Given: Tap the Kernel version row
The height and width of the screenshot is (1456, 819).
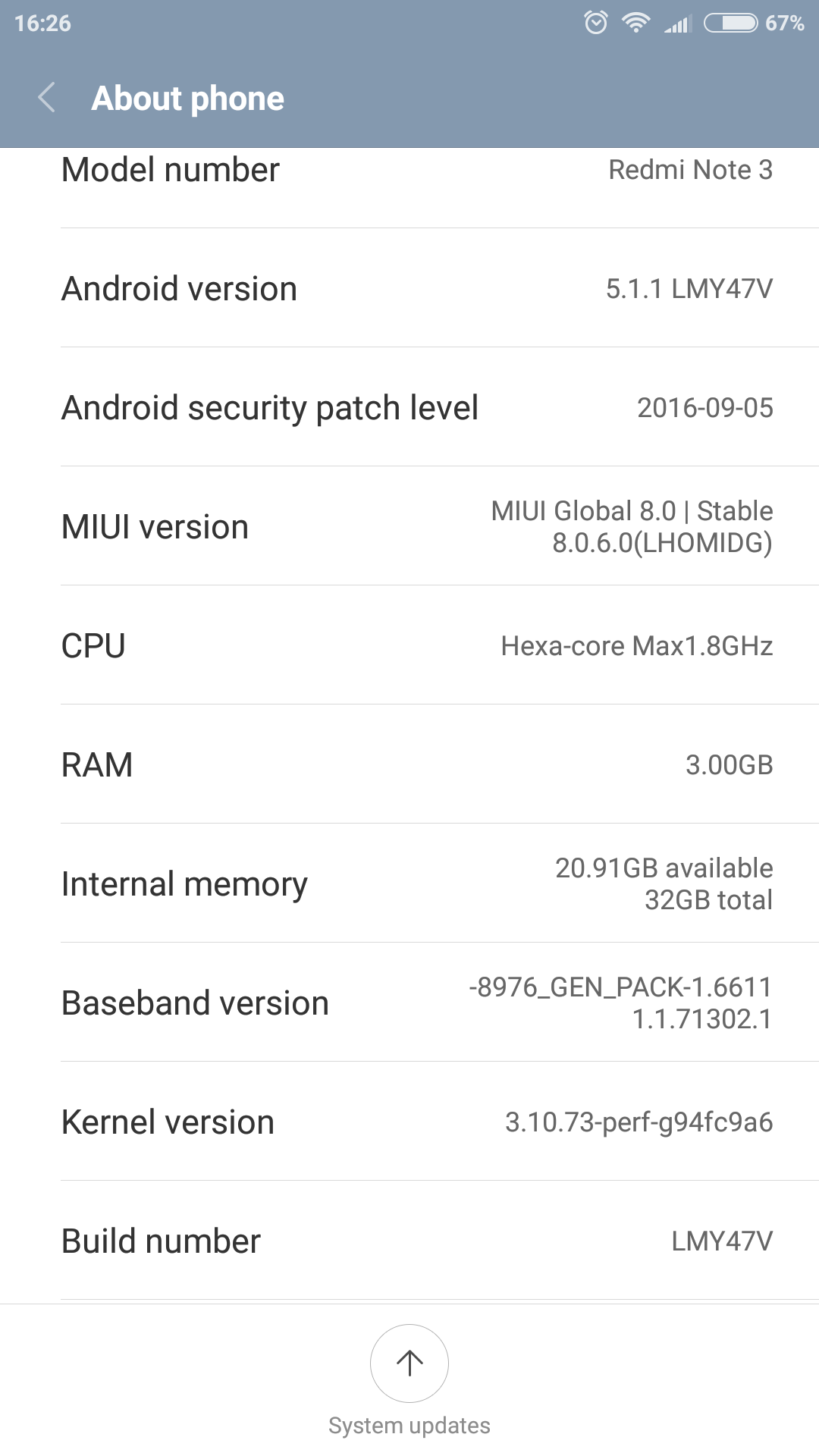Looking at the screenshot, I should [409, 1122].
